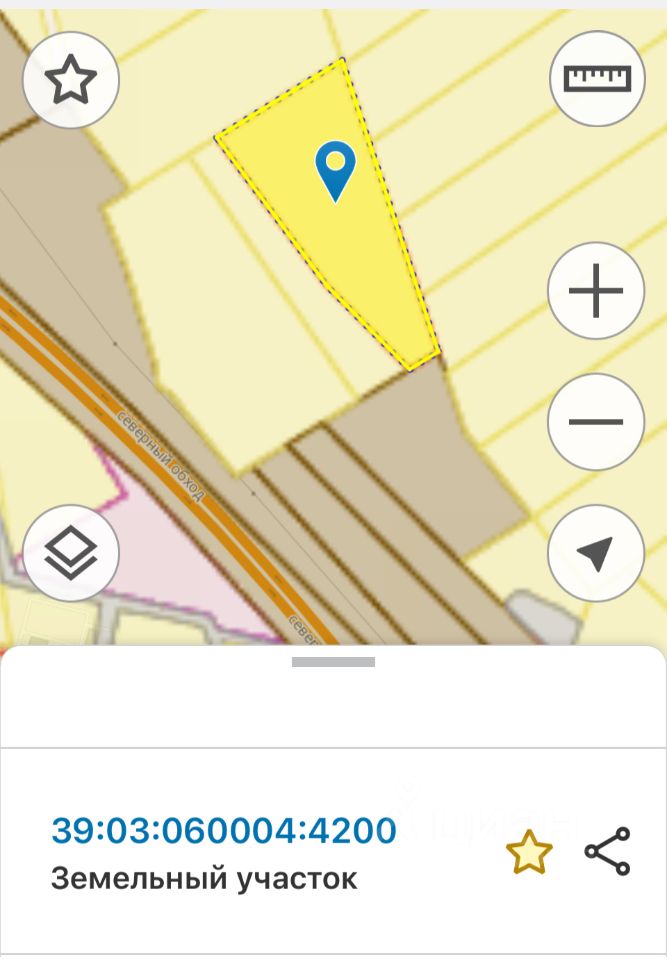The height and width of the screenshot is (960, 667).
Task: Expand the bottom sheet handle
Action: point(333,662)
